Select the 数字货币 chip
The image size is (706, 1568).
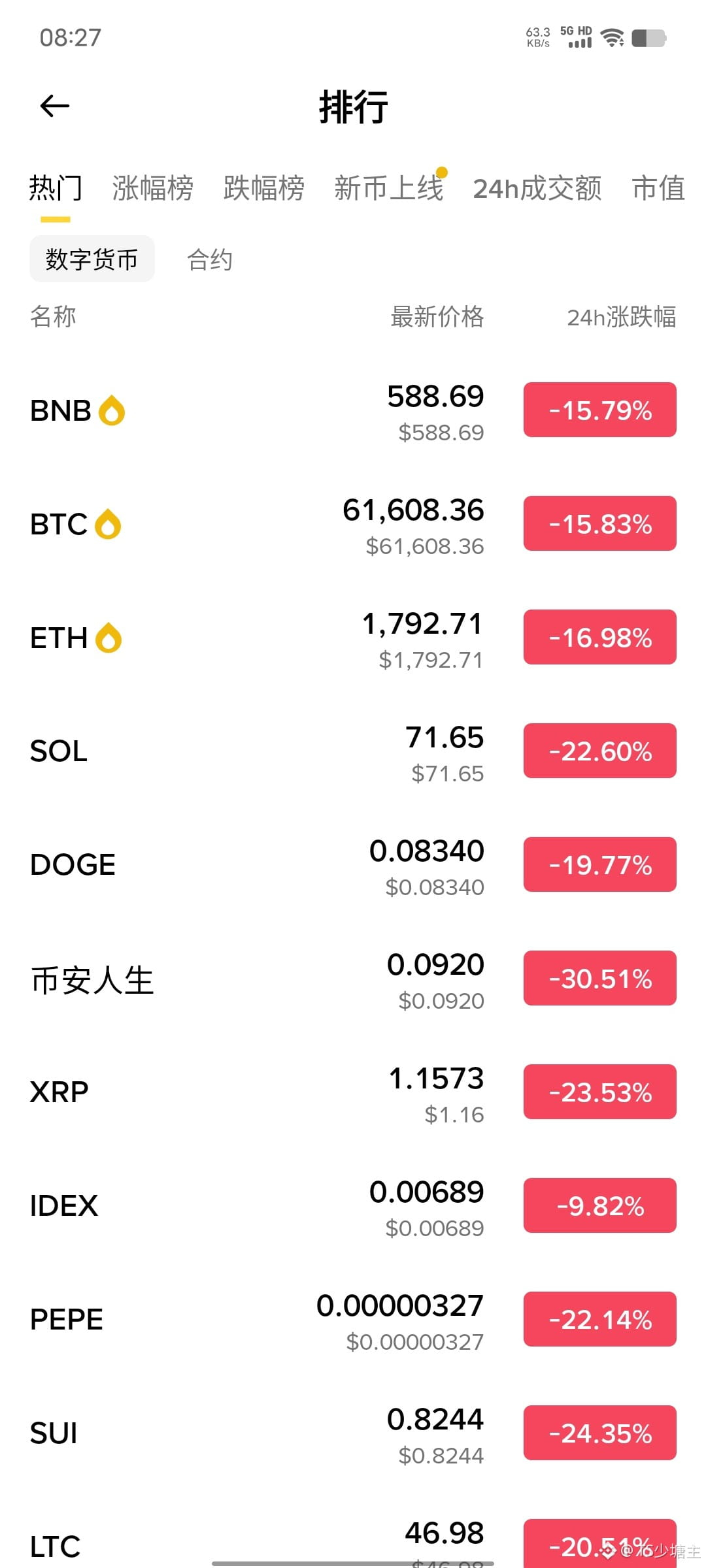[92, 259]
